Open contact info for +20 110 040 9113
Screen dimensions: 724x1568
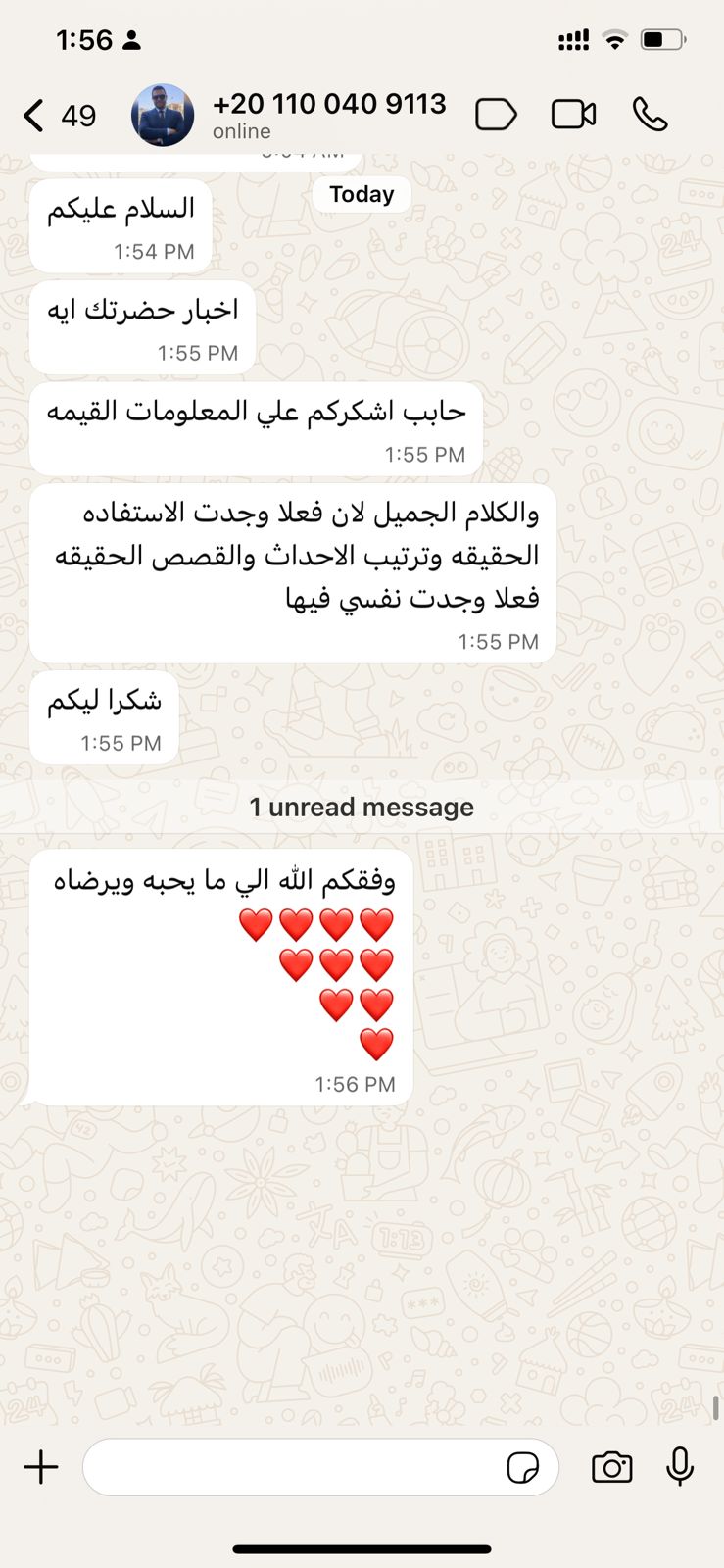tap(328, 115)
